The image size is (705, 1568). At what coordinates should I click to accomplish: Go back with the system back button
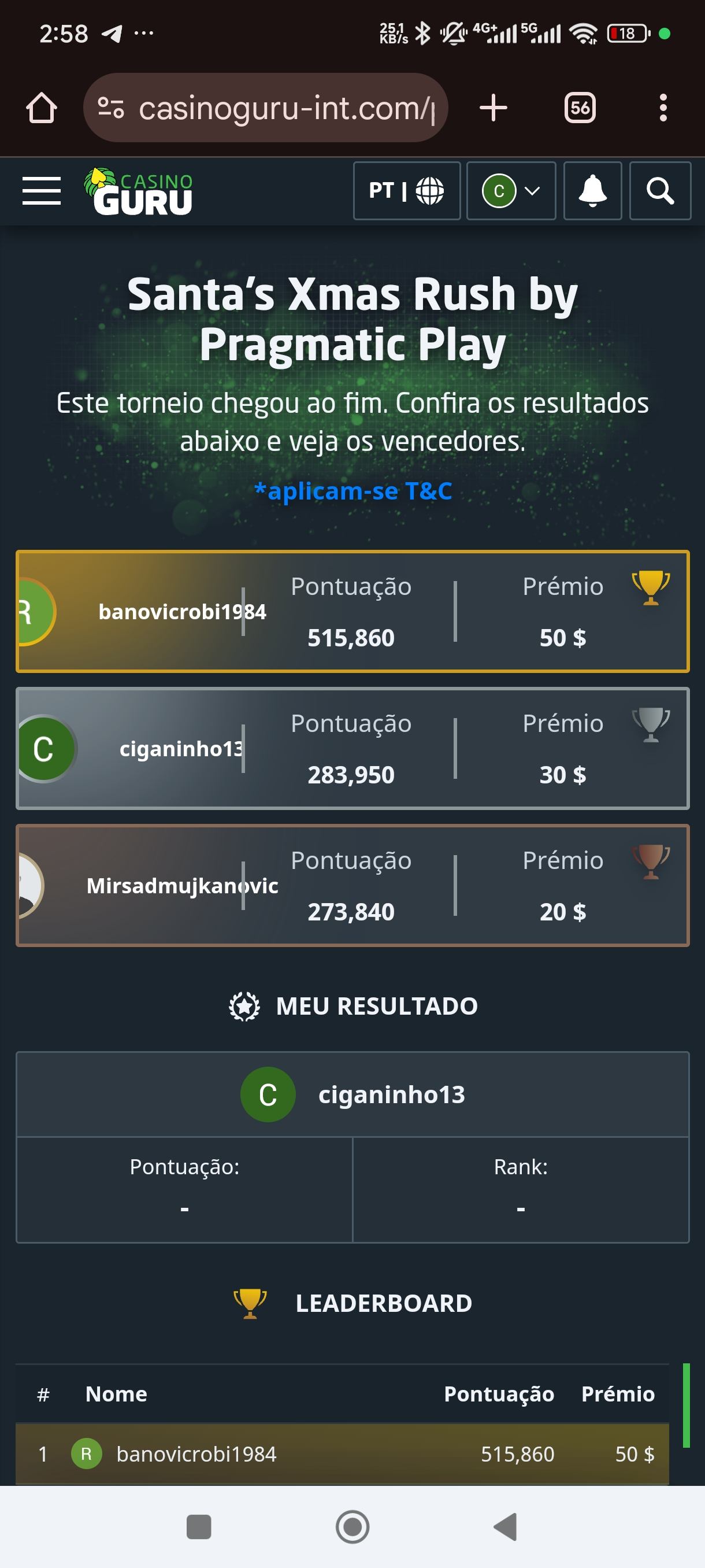(x=506, y=1526)
